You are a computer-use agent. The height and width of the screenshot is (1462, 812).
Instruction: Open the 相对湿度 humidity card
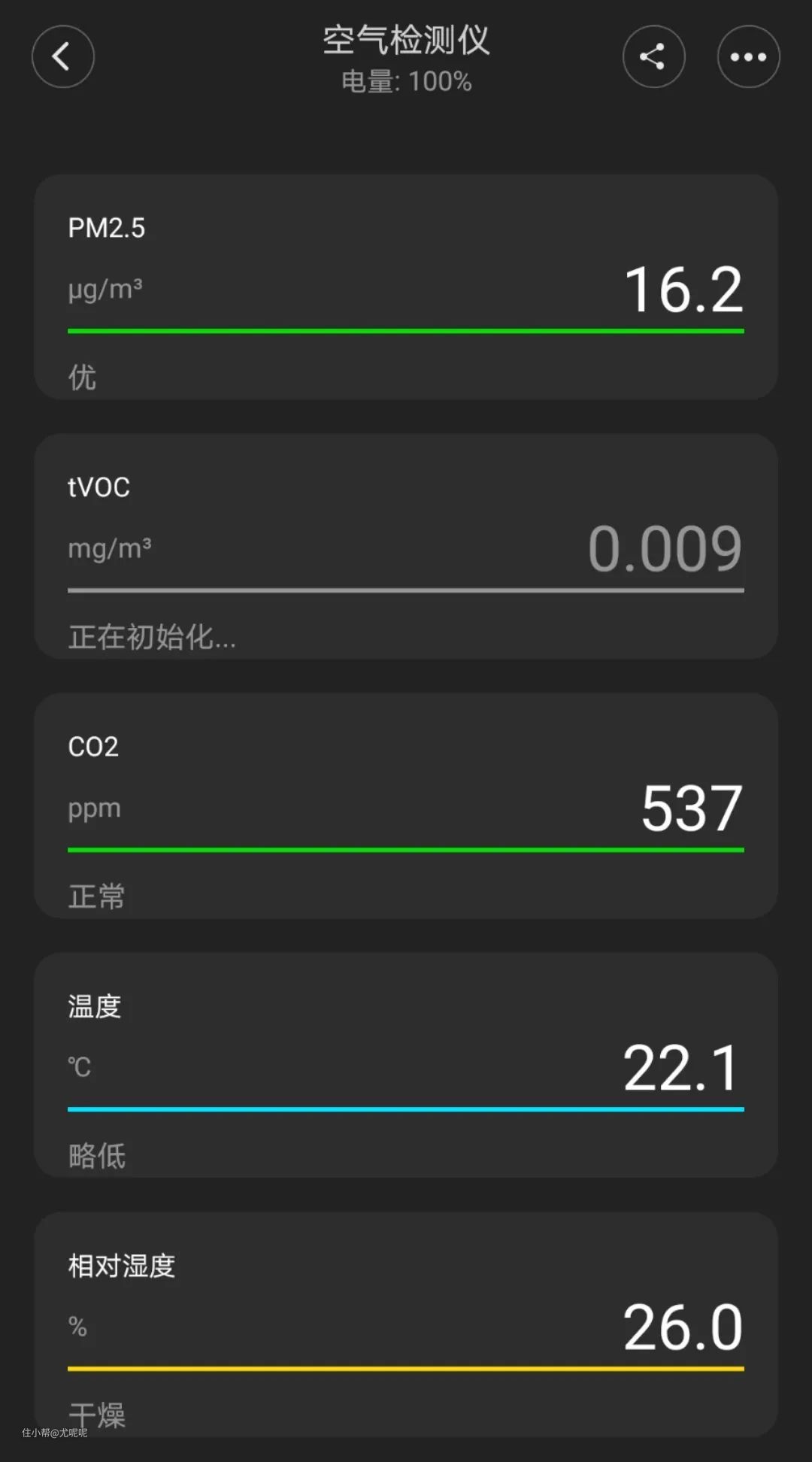coord(406,1324)
